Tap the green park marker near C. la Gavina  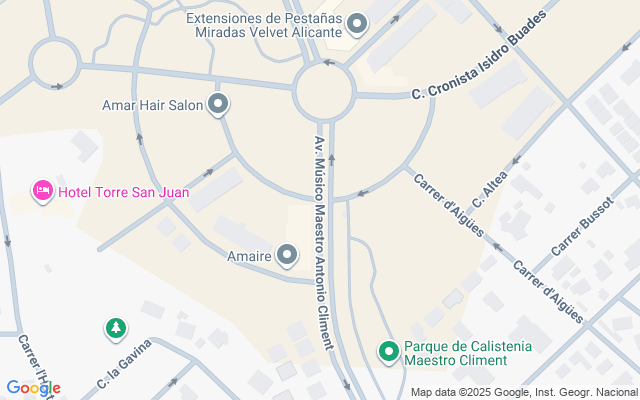click(x=117, y=327)
